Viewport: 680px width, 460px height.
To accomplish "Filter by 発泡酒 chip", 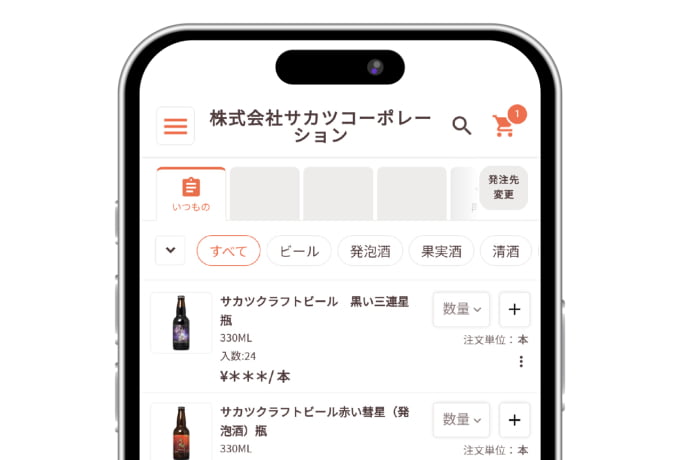I will pyautogui.click(x=370, y=251).
